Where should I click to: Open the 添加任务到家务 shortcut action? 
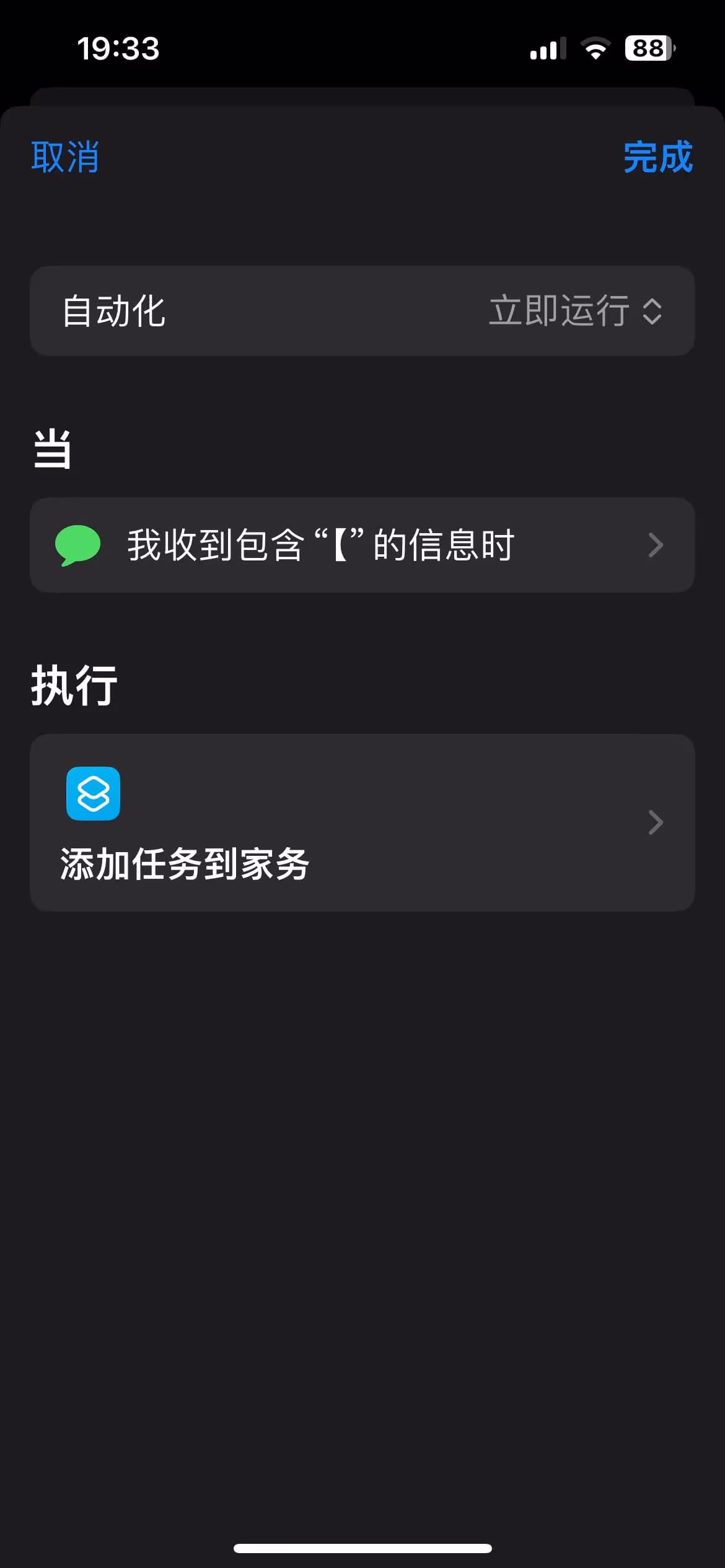[x=362, y=822]
